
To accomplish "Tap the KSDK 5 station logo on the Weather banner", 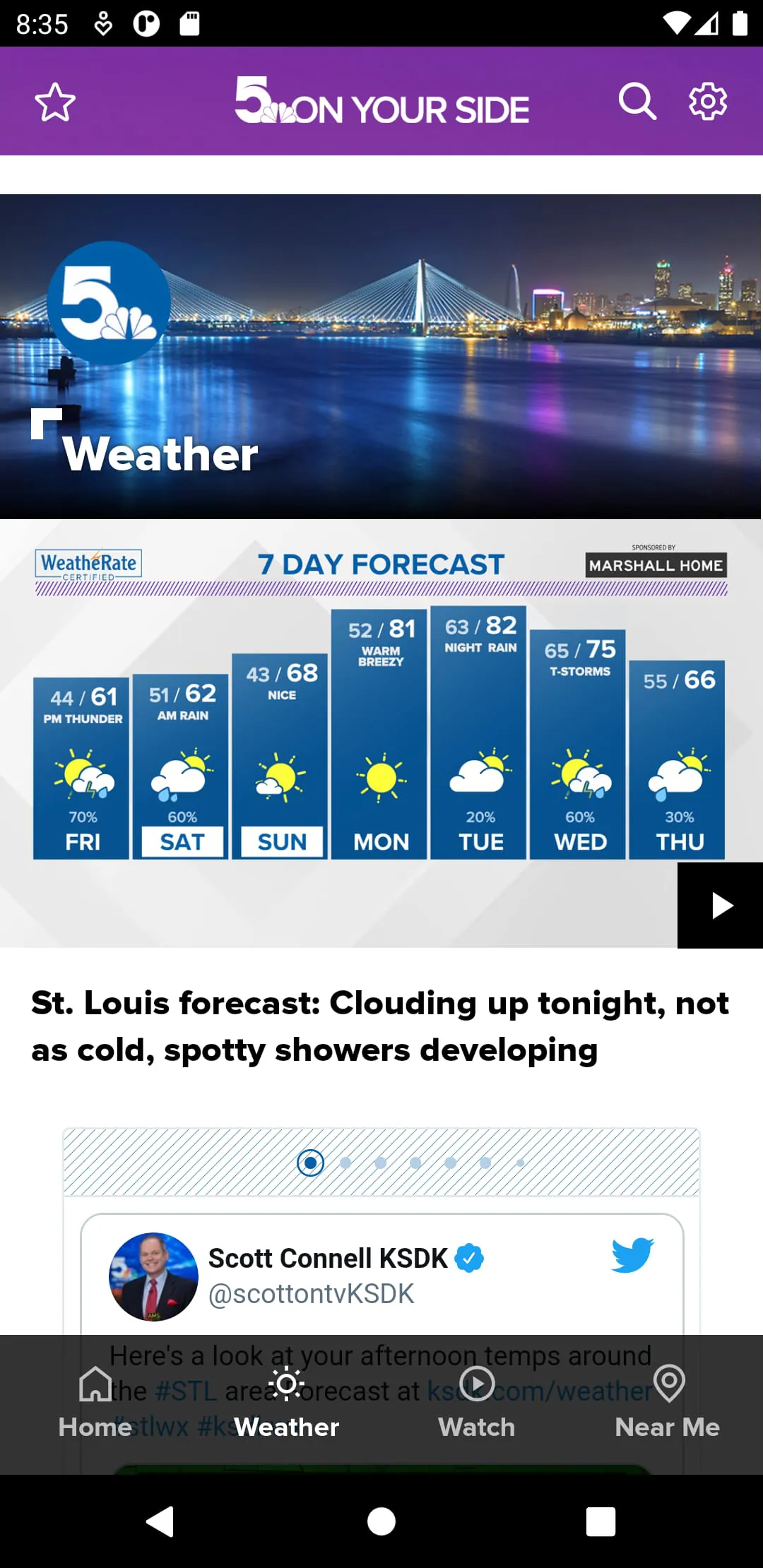I will (111, 301).
